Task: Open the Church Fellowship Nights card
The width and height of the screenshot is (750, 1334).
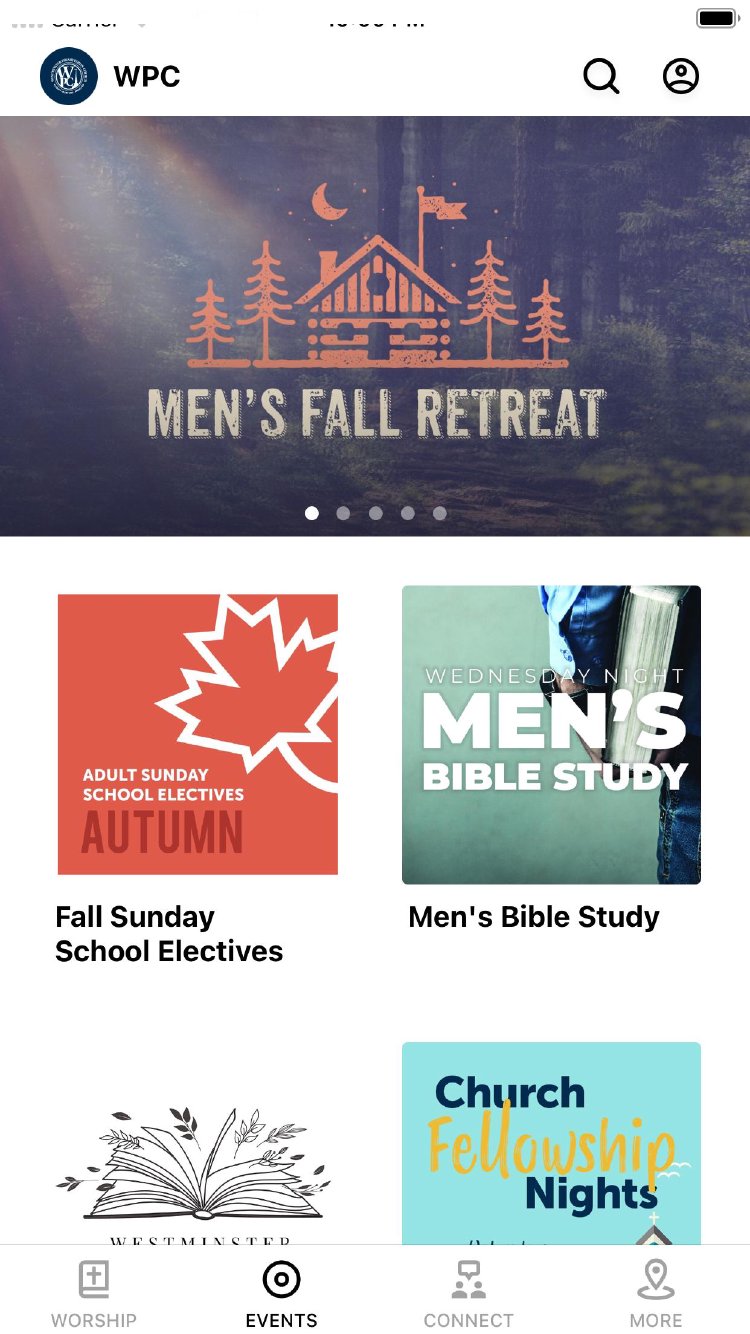Action: click(551, 1143)
